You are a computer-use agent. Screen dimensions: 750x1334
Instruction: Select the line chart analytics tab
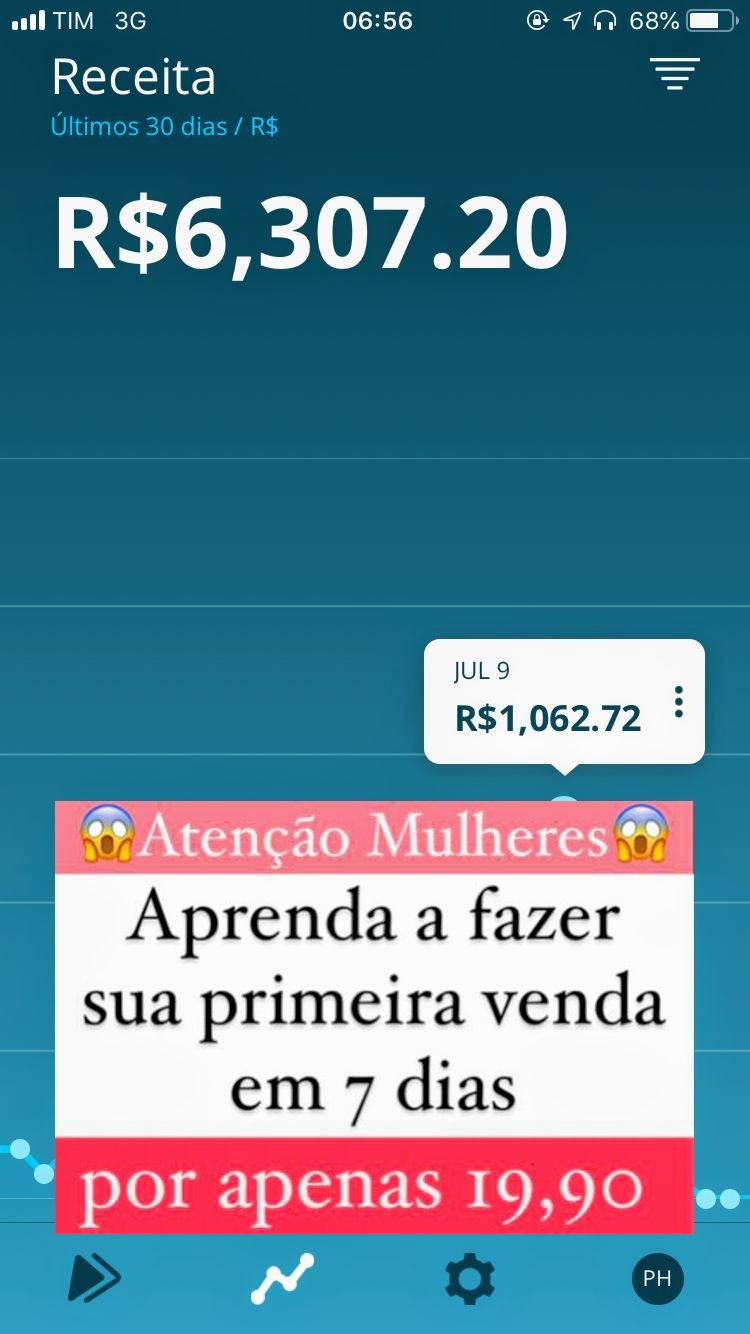tap(282, 1278)
